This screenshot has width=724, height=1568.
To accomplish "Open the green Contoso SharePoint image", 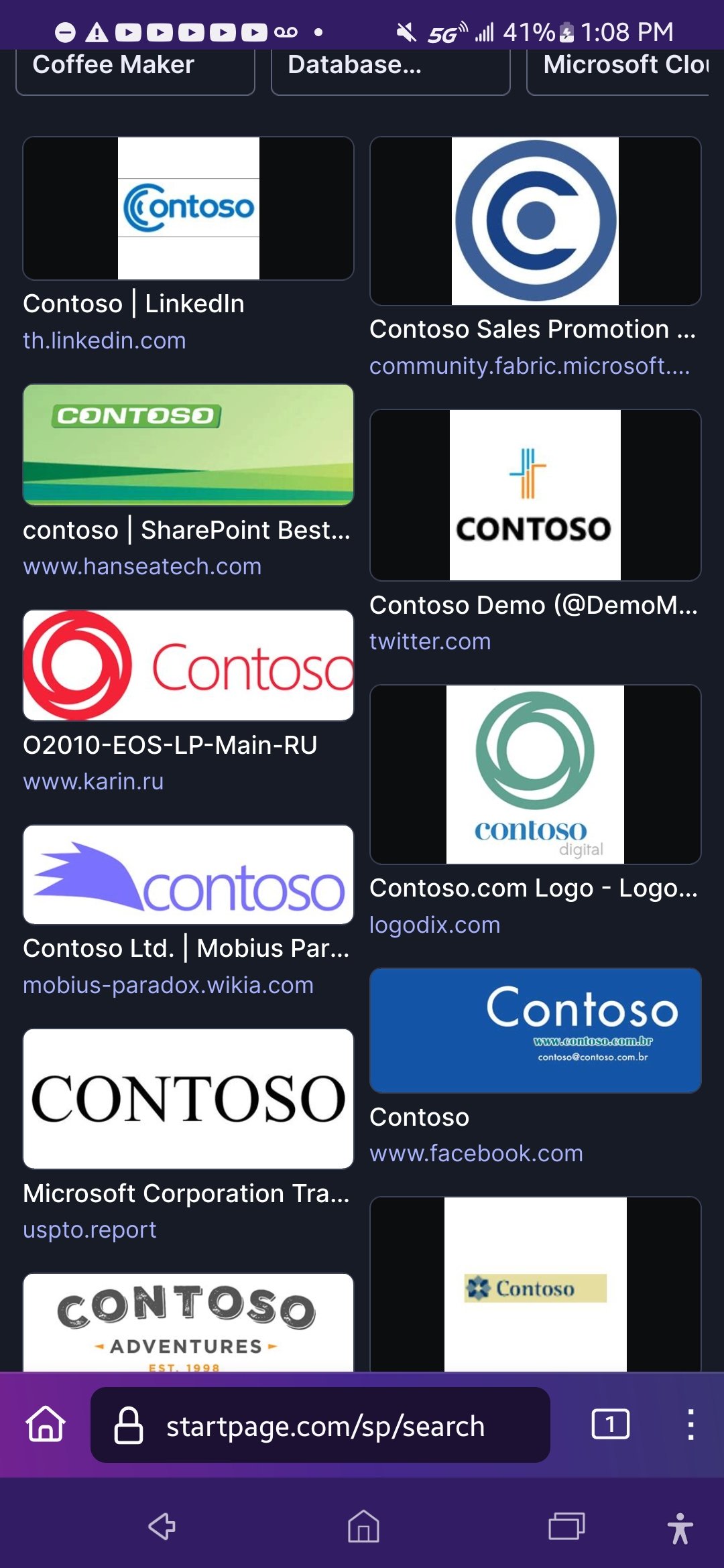I will pos(188,444).
